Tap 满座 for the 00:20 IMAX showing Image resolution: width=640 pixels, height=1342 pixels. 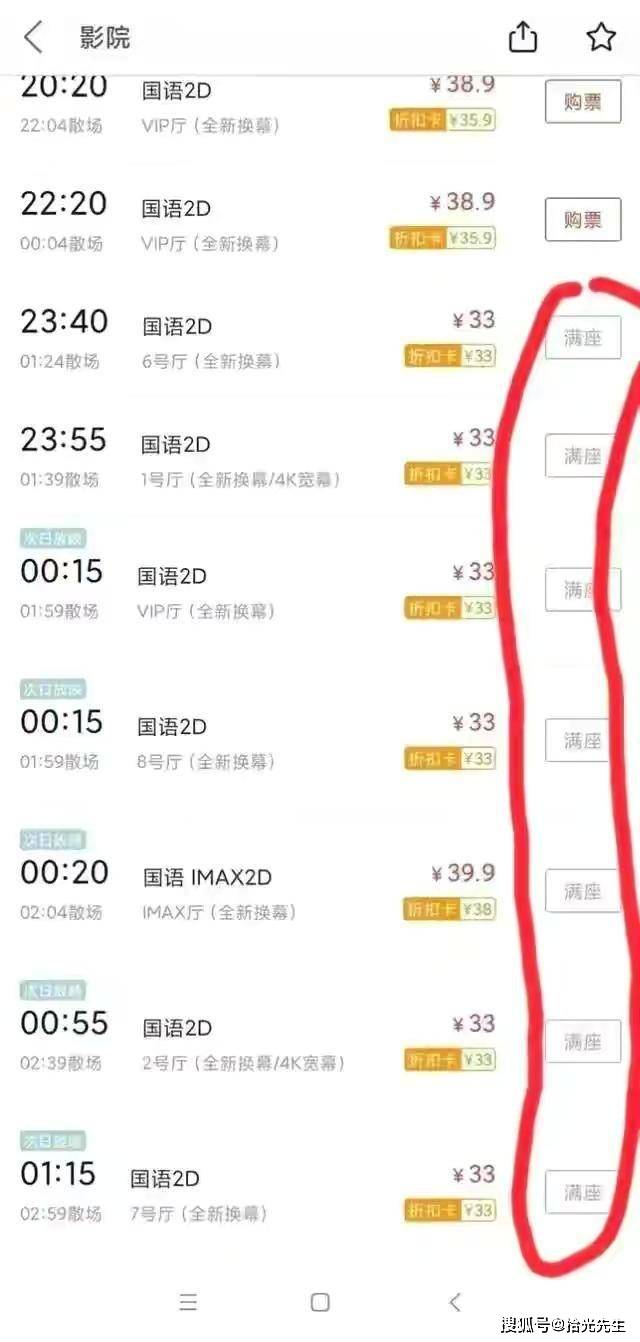click(583, 891)
